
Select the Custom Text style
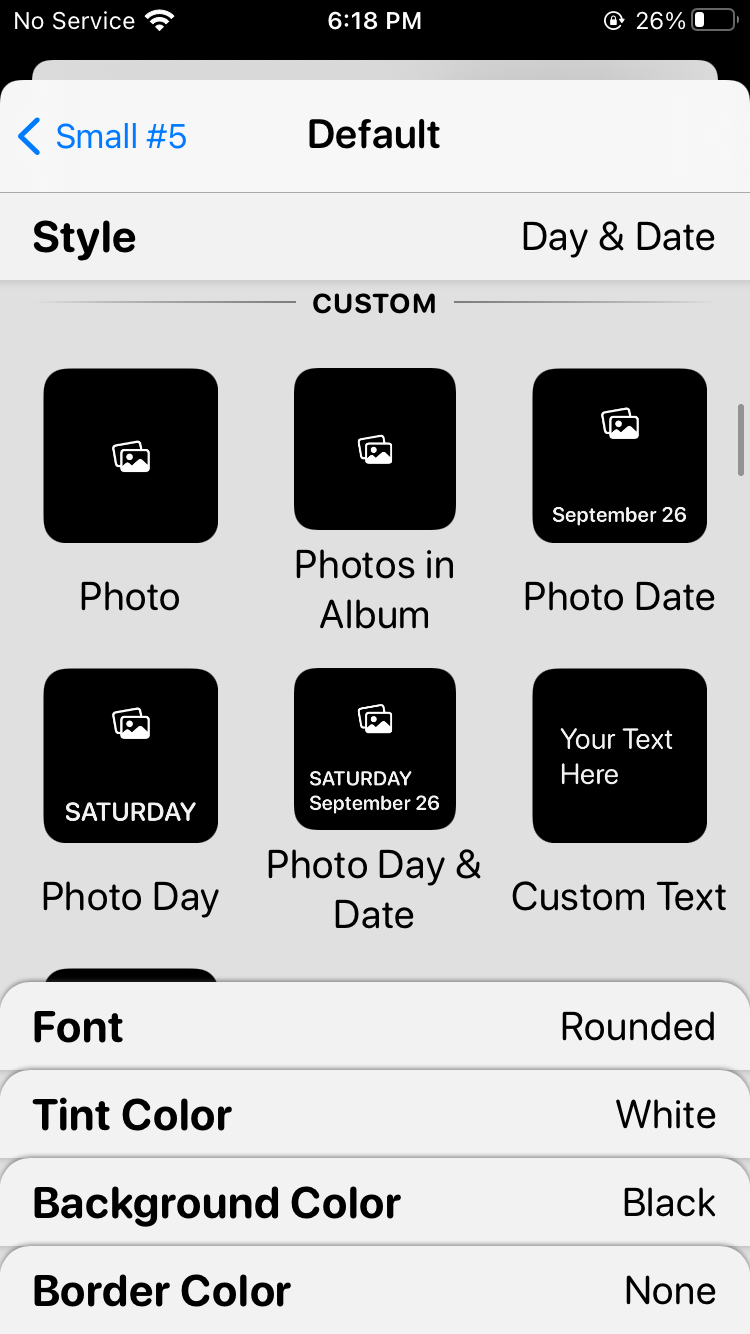(x=619, y=756)
